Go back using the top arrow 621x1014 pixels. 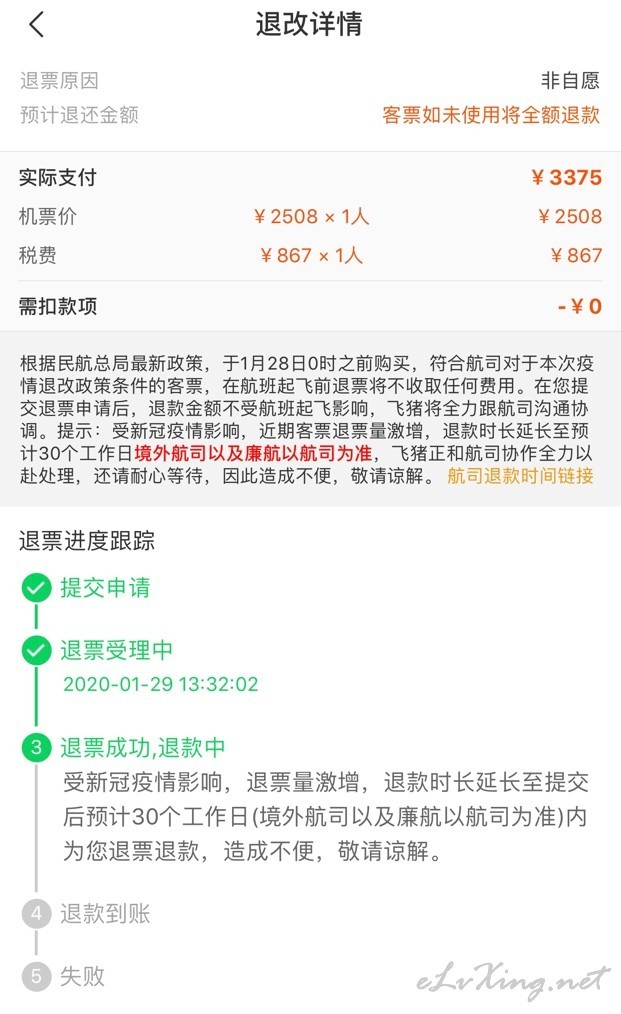[37, 25]
